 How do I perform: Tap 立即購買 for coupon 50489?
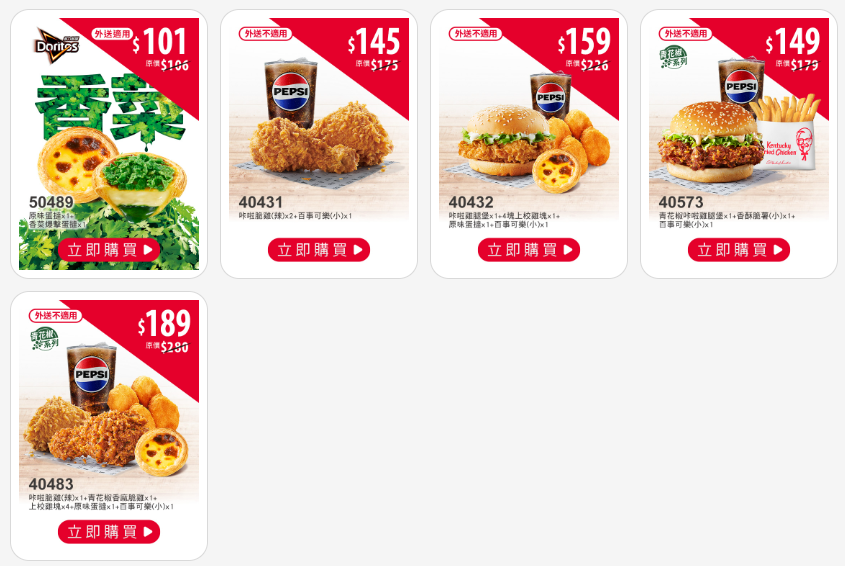(x=109, y=250)
